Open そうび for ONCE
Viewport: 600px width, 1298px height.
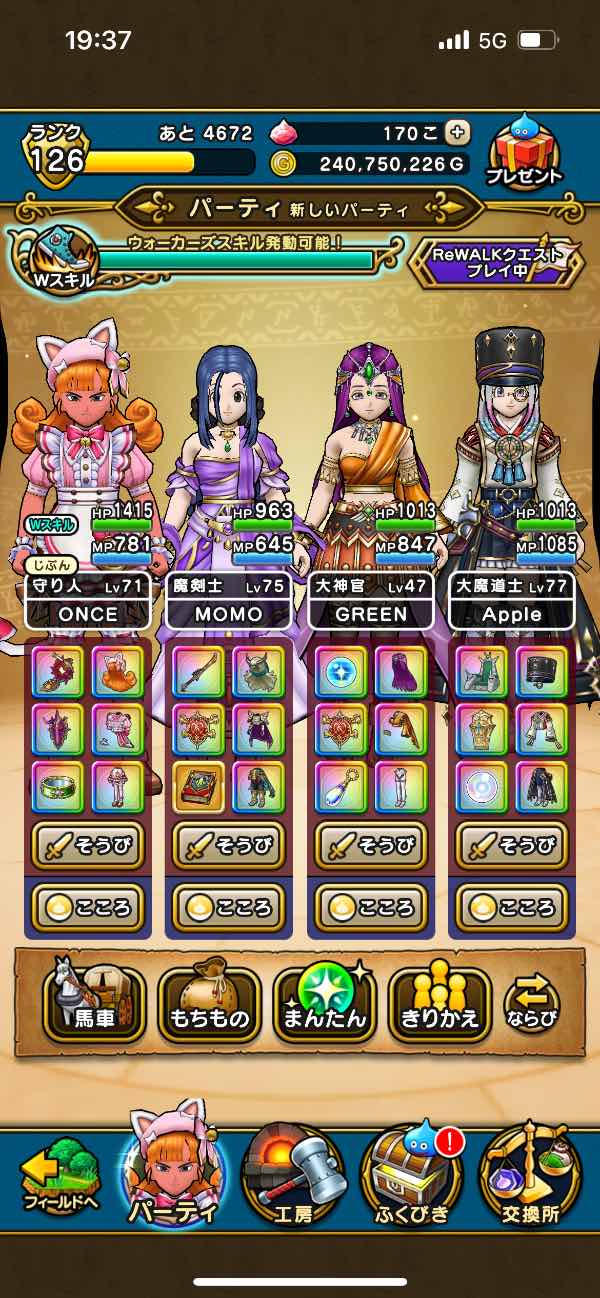[88, 846]
